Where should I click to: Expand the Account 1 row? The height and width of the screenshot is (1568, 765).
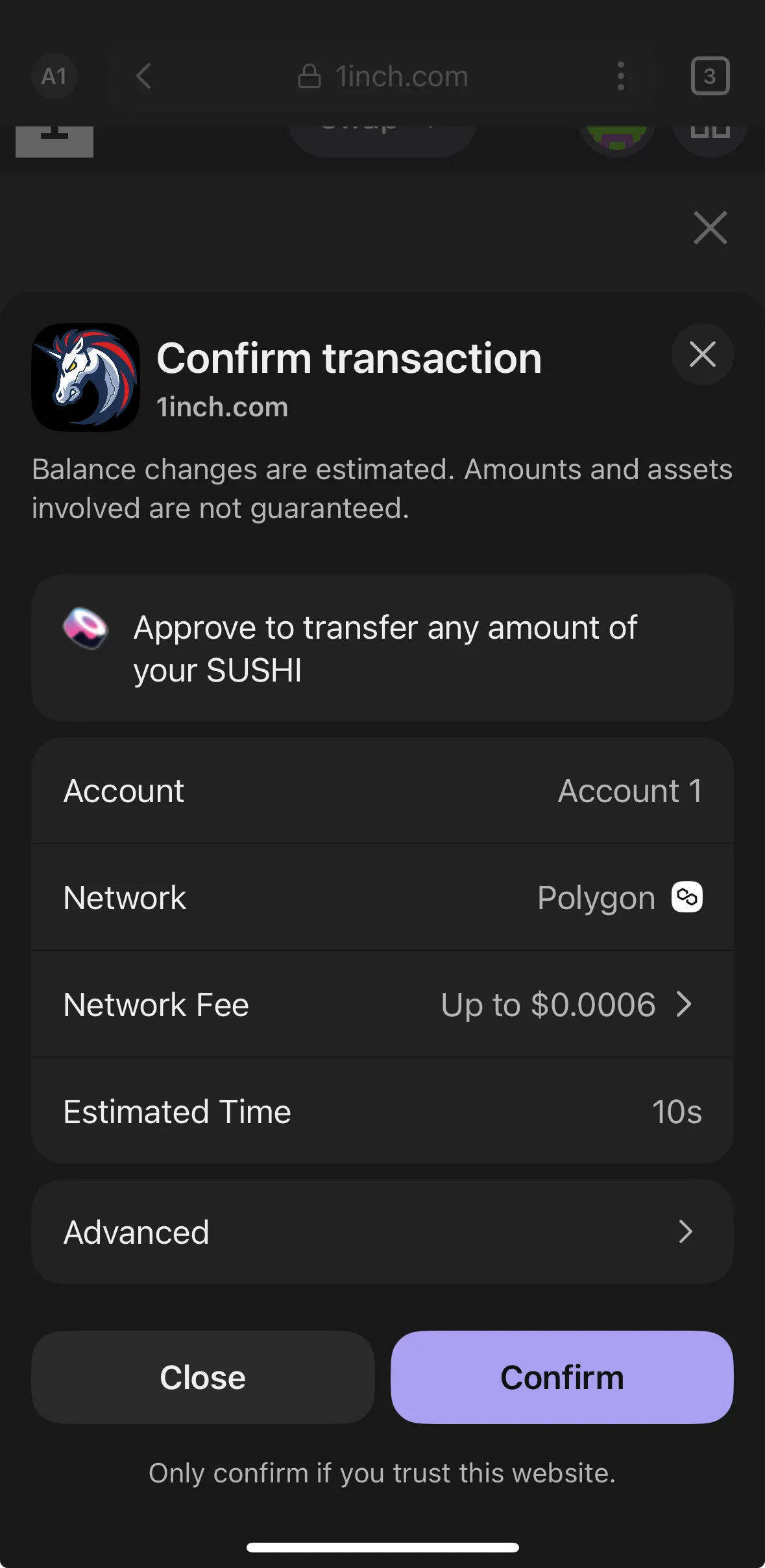pyautogui.click(x=382, y=790)
